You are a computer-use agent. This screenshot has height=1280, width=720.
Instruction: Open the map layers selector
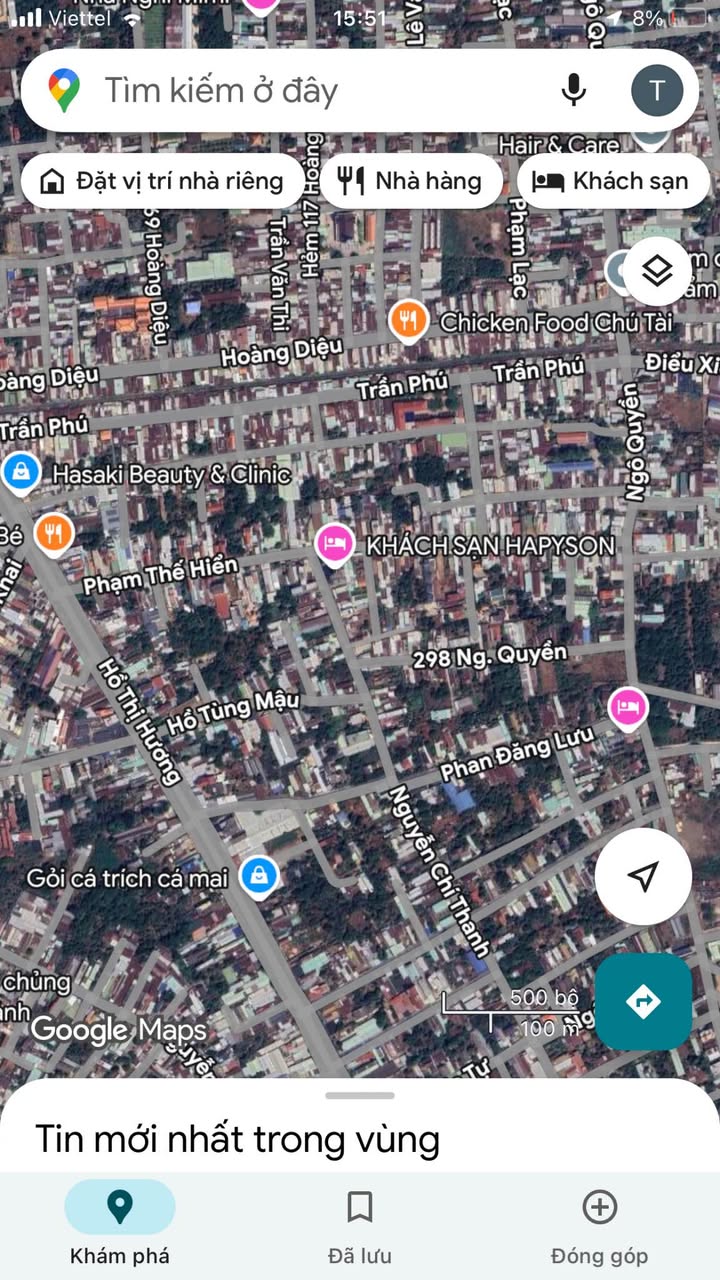657,271
